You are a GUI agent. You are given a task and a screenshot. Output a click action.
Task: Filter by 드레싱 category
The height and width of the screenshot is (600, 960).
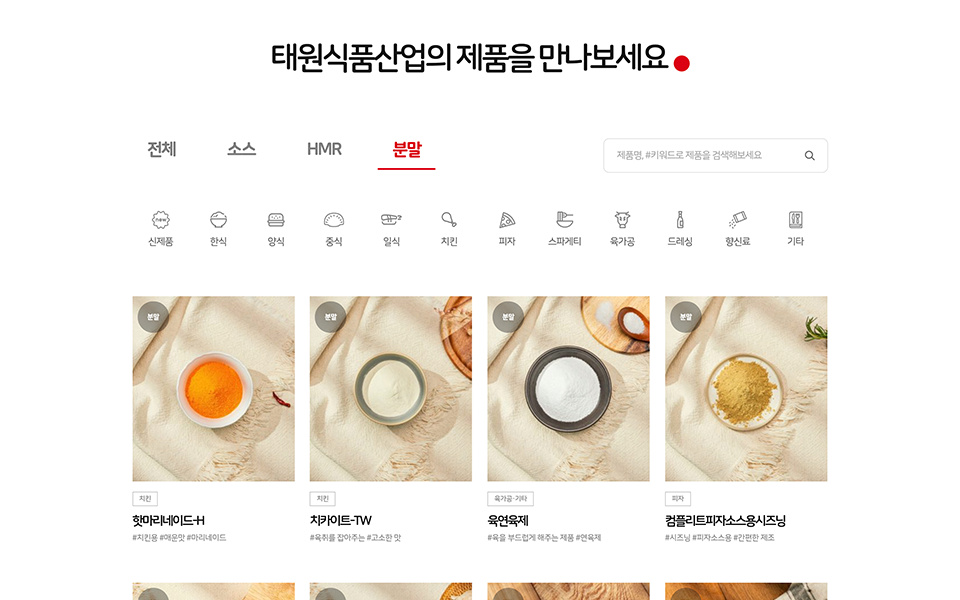pyautogui.click(x=680, y=227)
